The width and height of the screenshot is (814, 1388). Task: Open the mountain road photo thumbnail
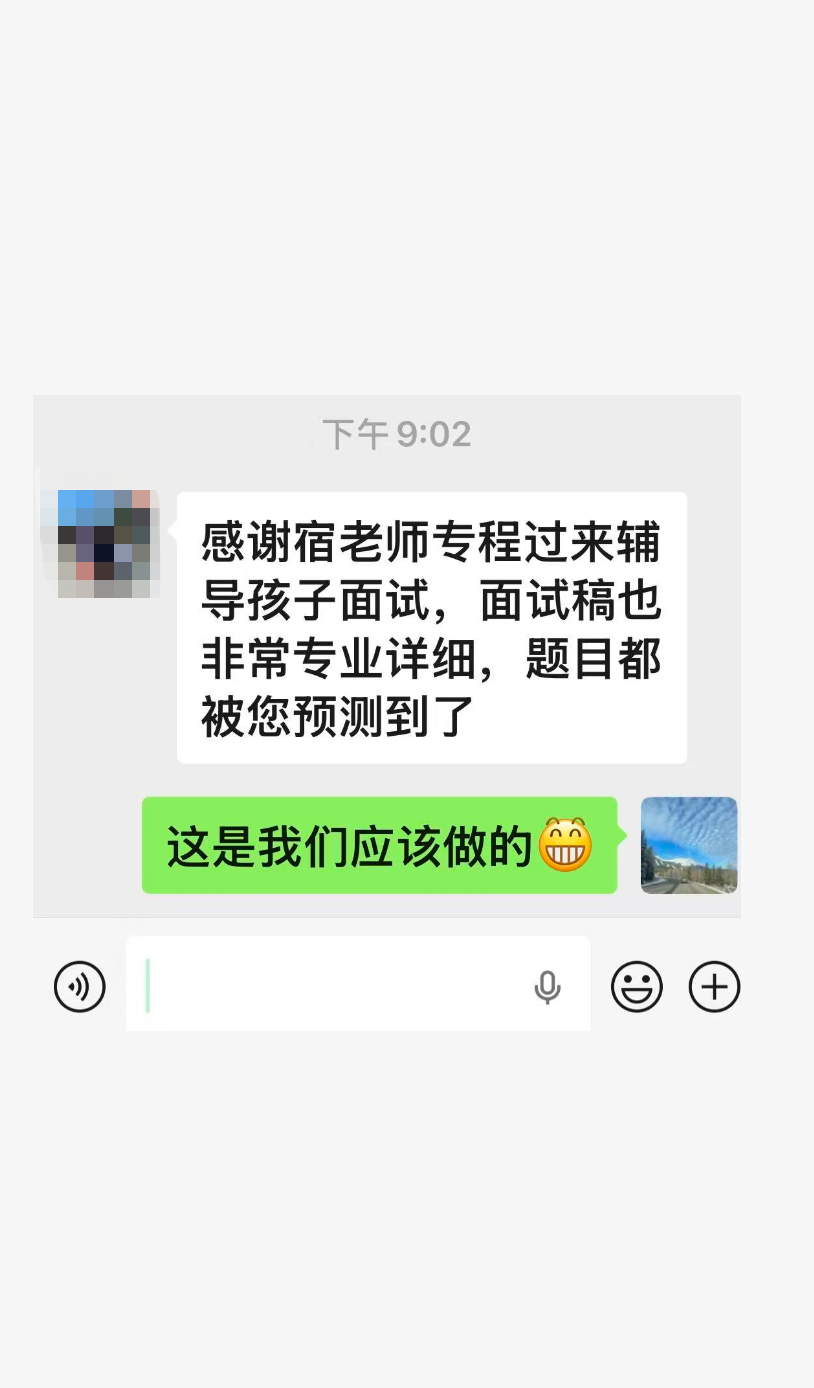[x=688, y=845]
